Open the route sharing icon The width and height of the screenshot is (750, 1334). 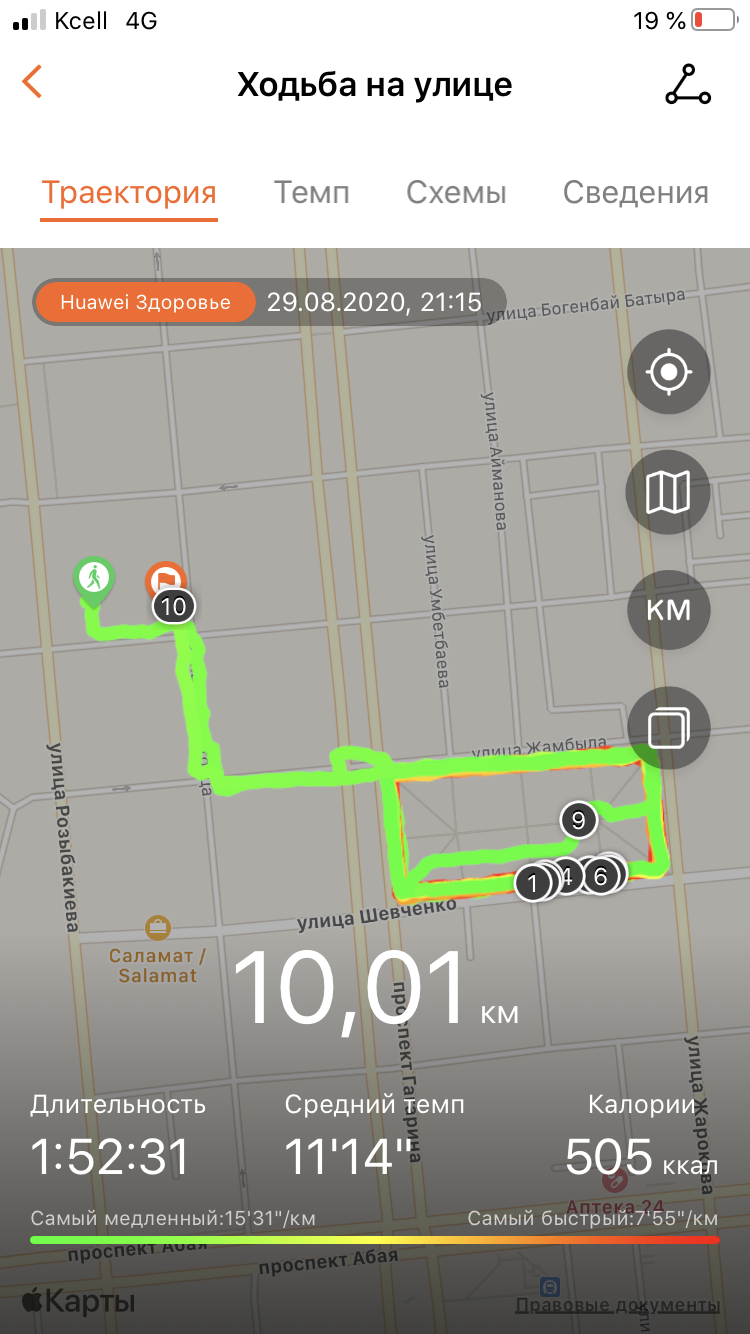point(687,85)
